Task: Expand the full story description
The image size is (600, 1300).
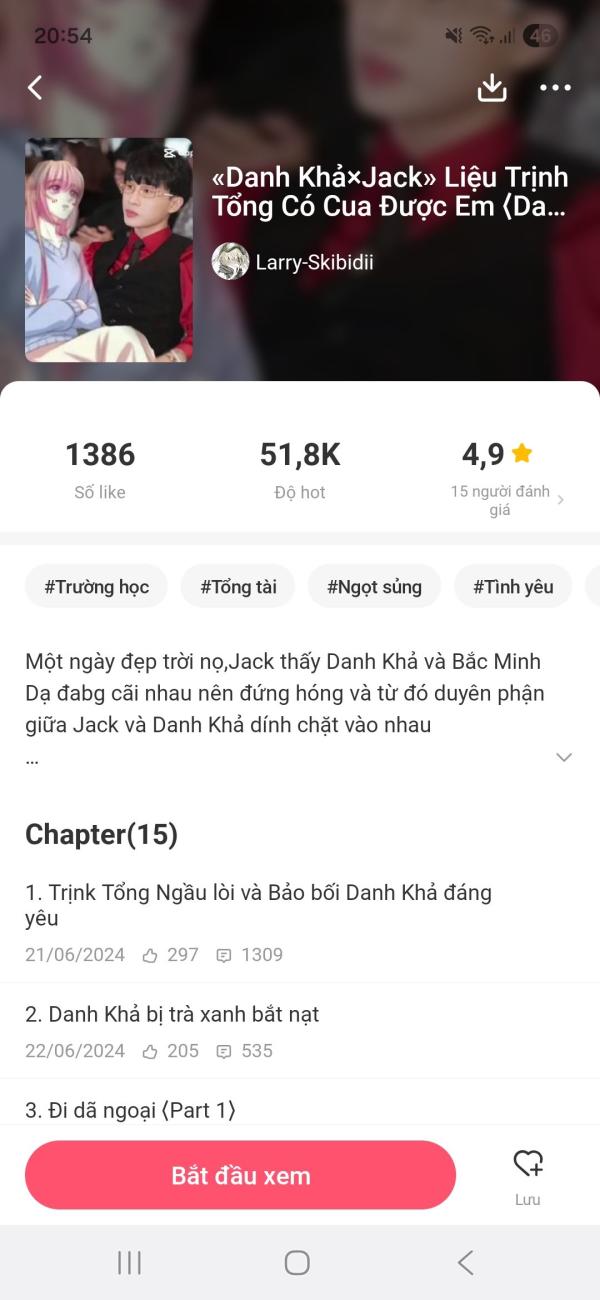Action: click(564, 757)
